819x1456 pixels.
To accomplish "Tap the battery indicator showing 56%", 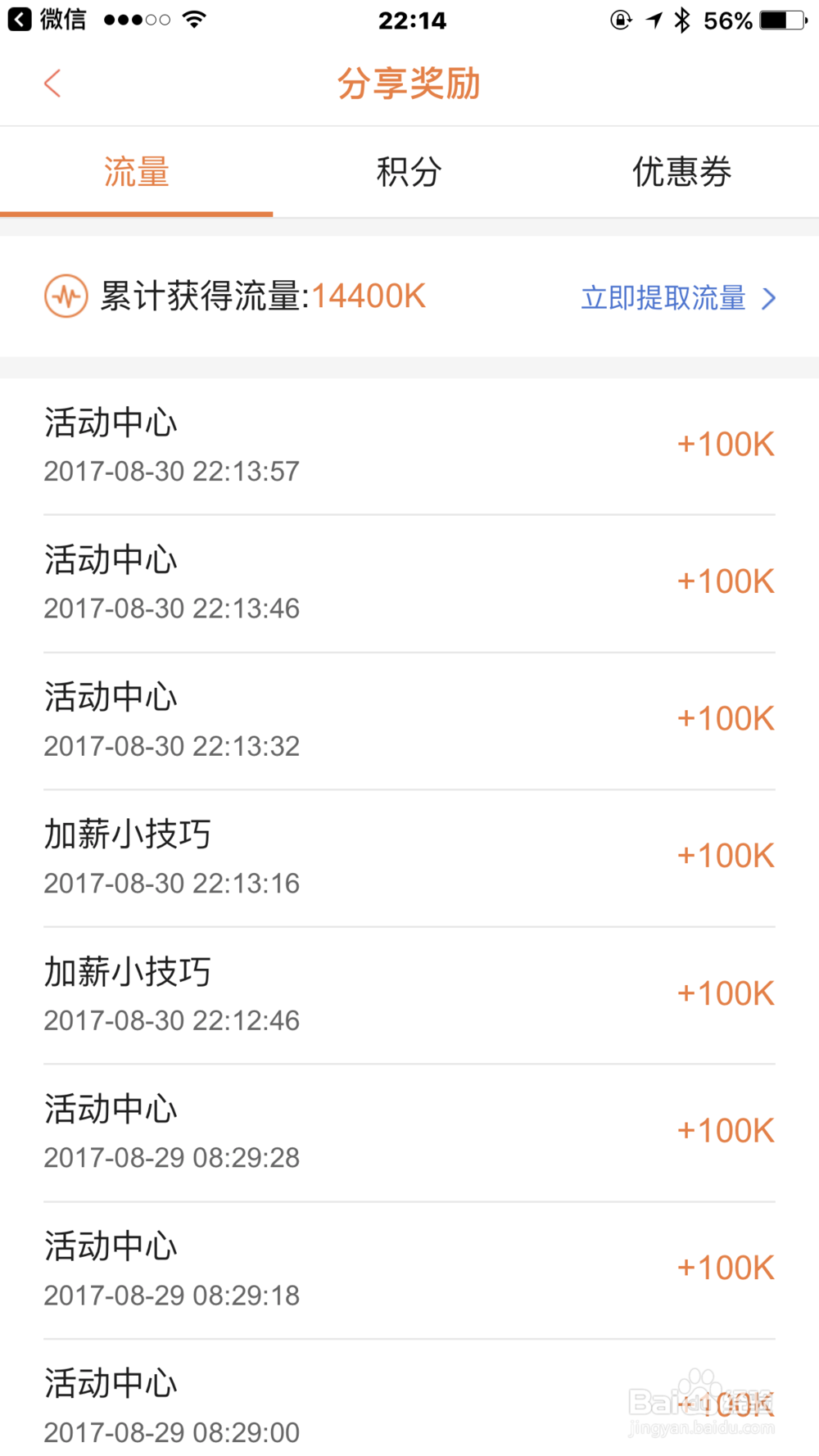I will (778, 20).
